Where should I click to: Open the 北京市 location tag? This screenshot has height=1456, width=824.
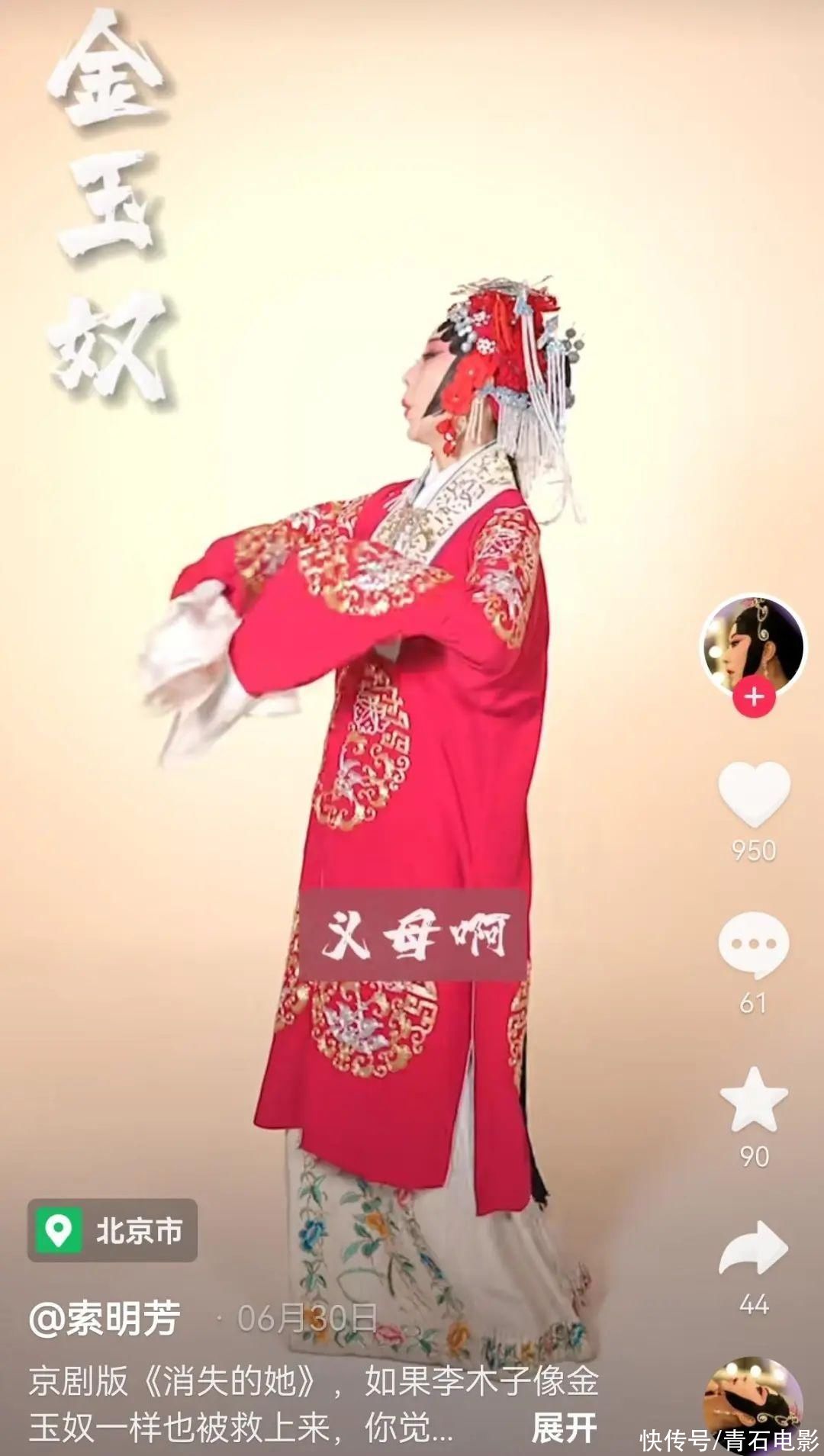pyautogui.click(x=113, y=1230)
